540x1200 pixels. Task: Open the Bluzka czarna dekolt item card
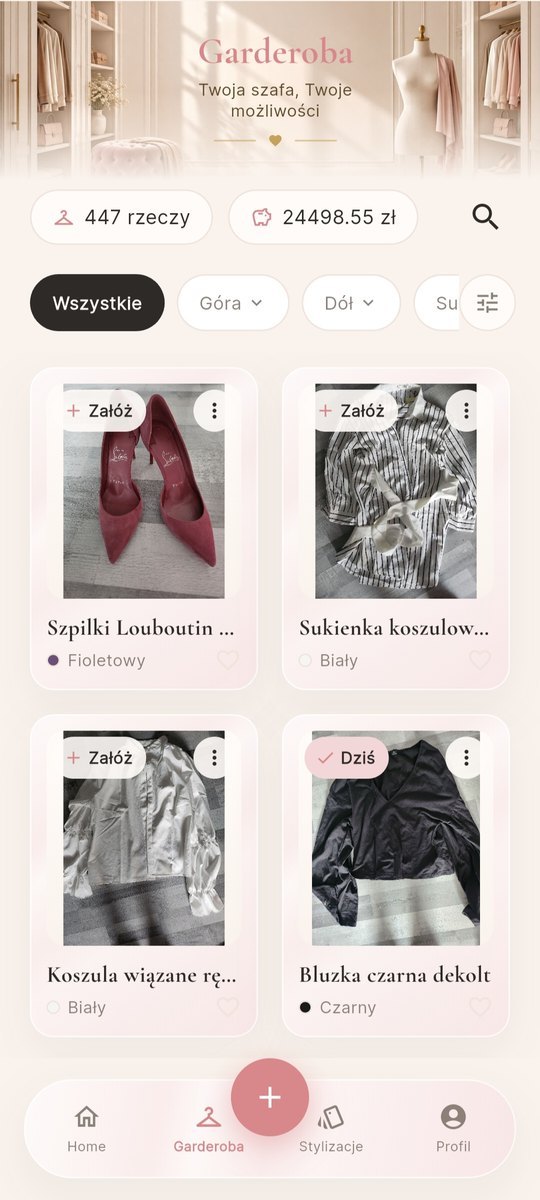396,876
